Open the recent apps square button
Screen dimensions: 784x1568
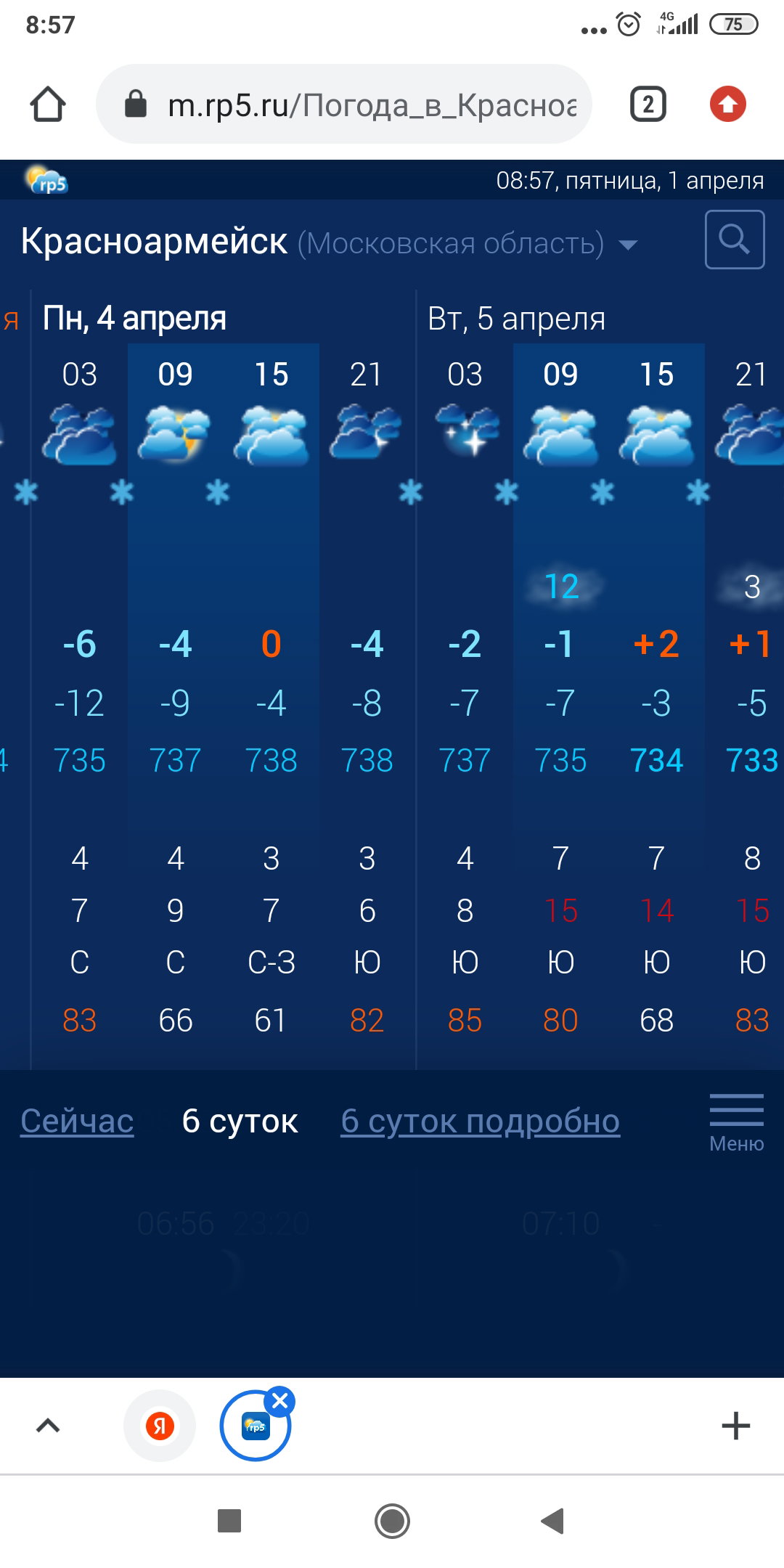pyautogui.click(x=229, y=1520)
